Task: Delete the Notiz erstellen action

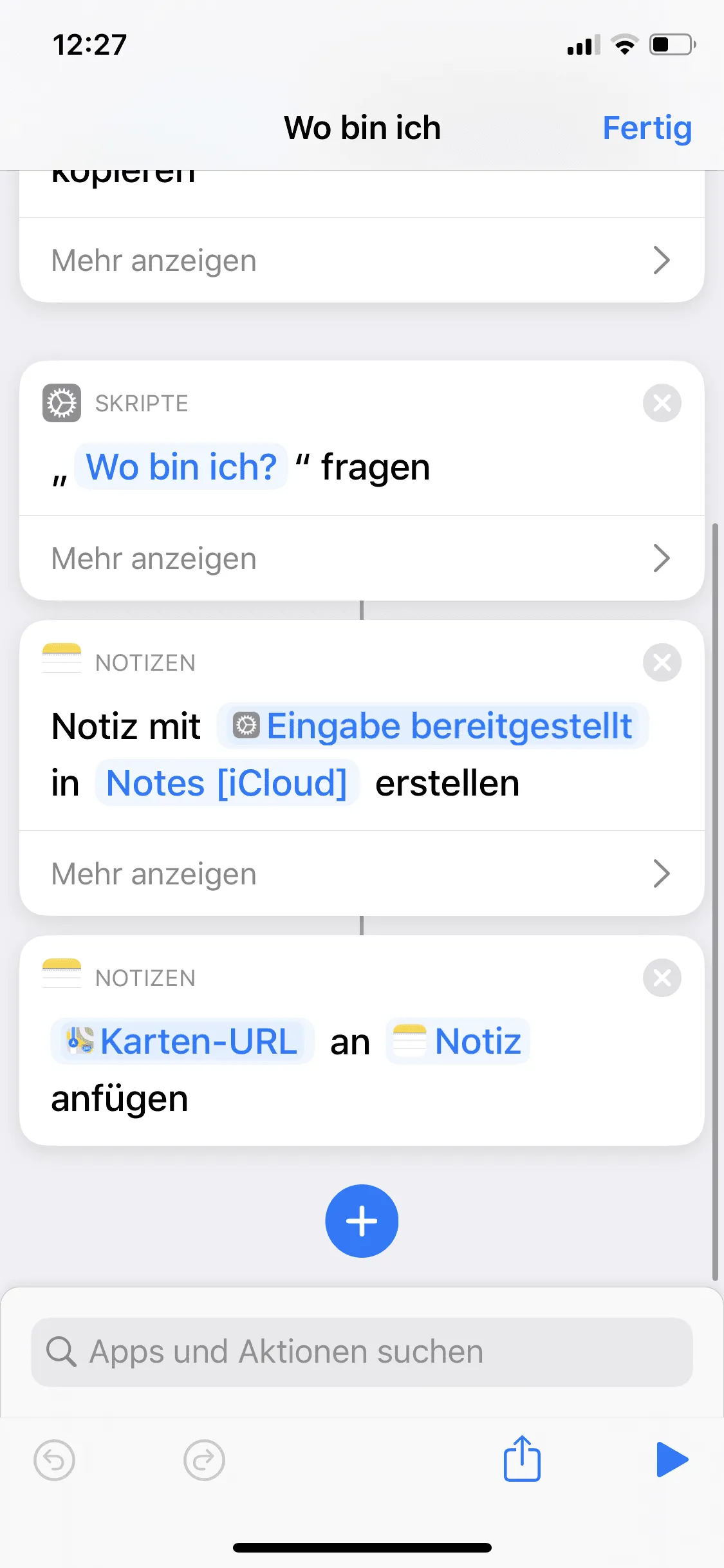Action: 662,662
